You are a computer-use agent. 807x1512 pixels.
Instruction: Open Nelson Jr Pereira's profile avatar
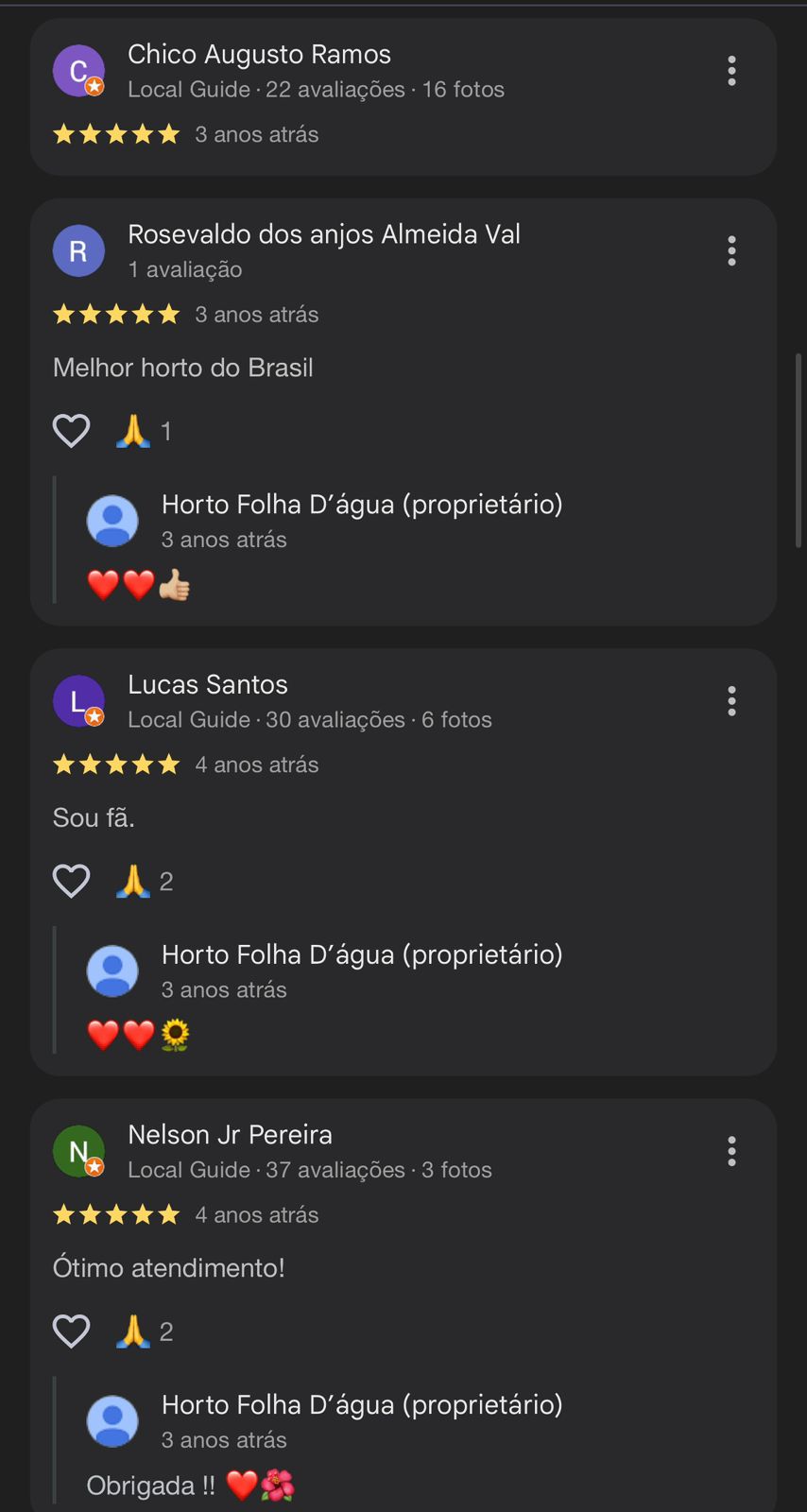[x=78, y=1151]
